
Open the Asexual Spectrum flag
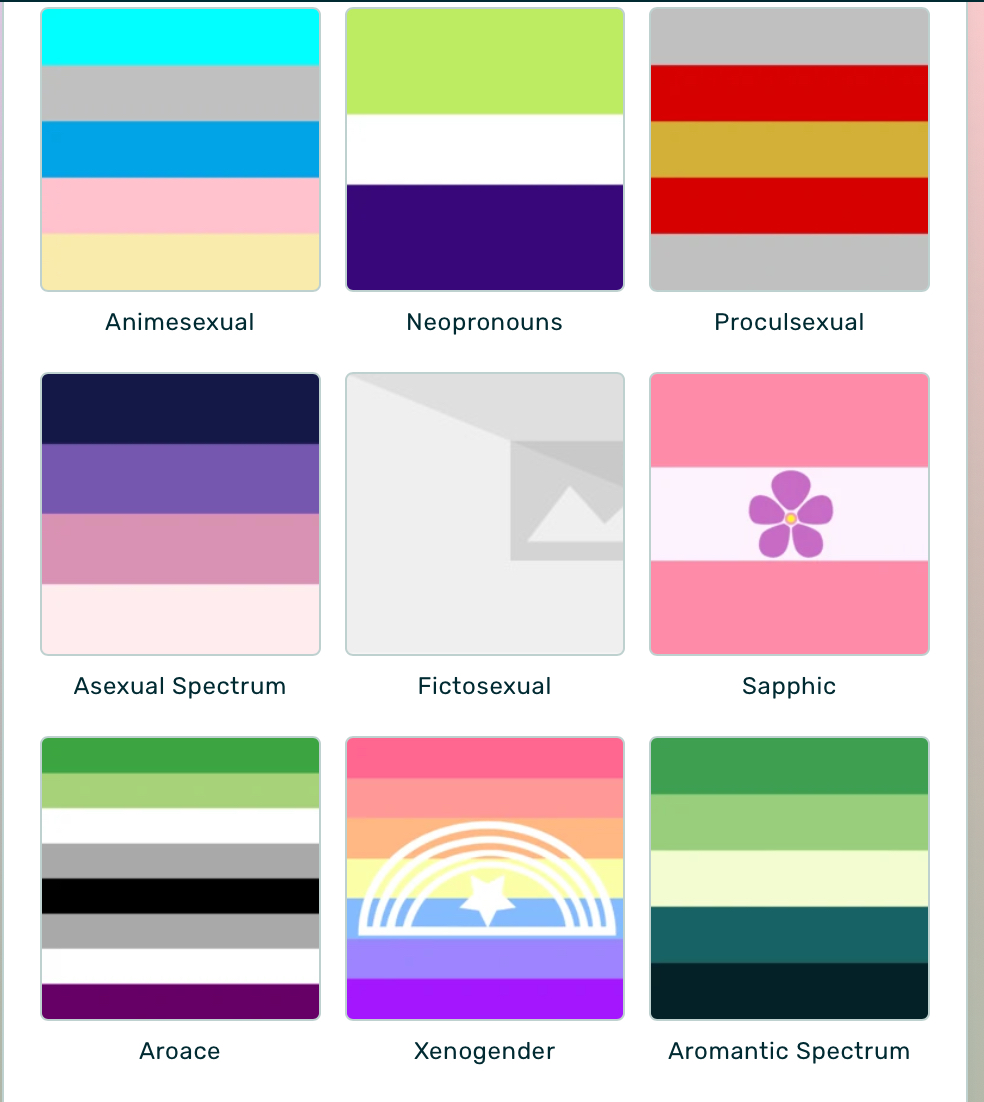pyautogui.click(x=180, y=514)
